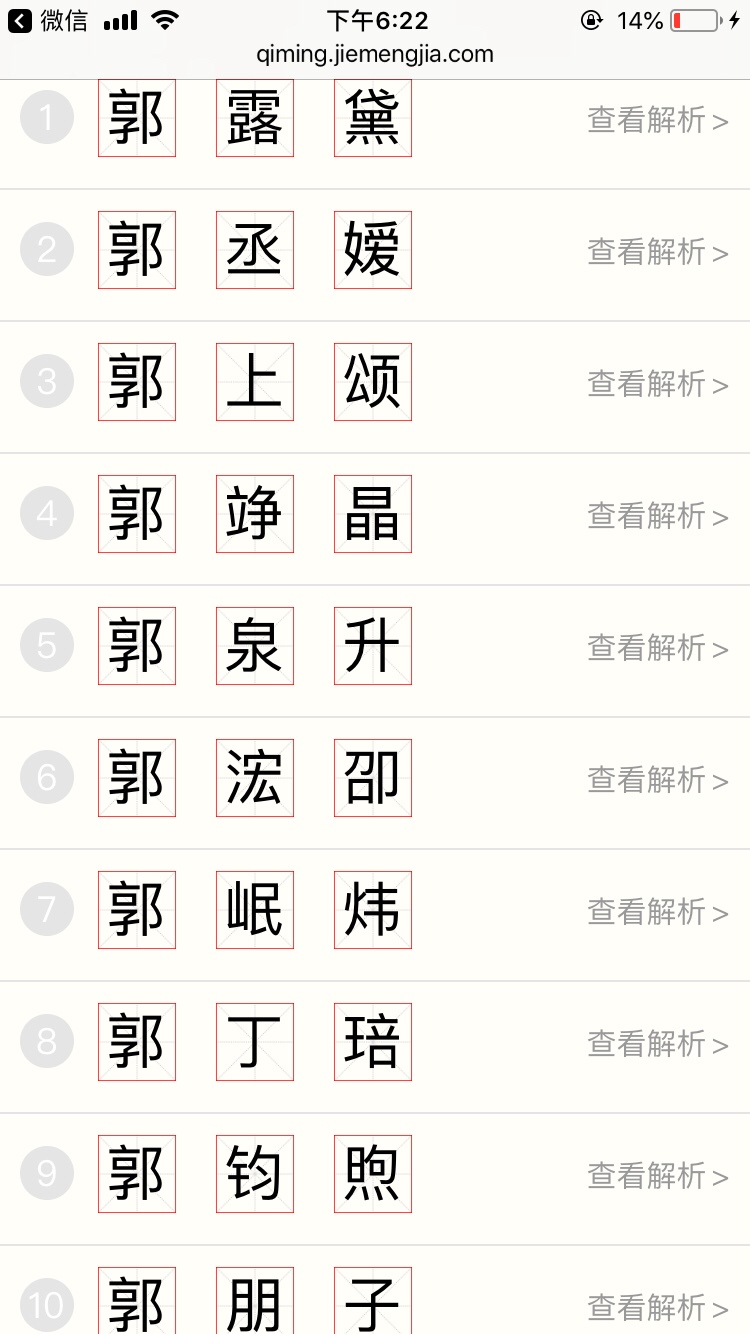The image size is (750, 1334).
Task: Select 查看解析 for 郭丁琣
Action: [x=657, y=1044]
